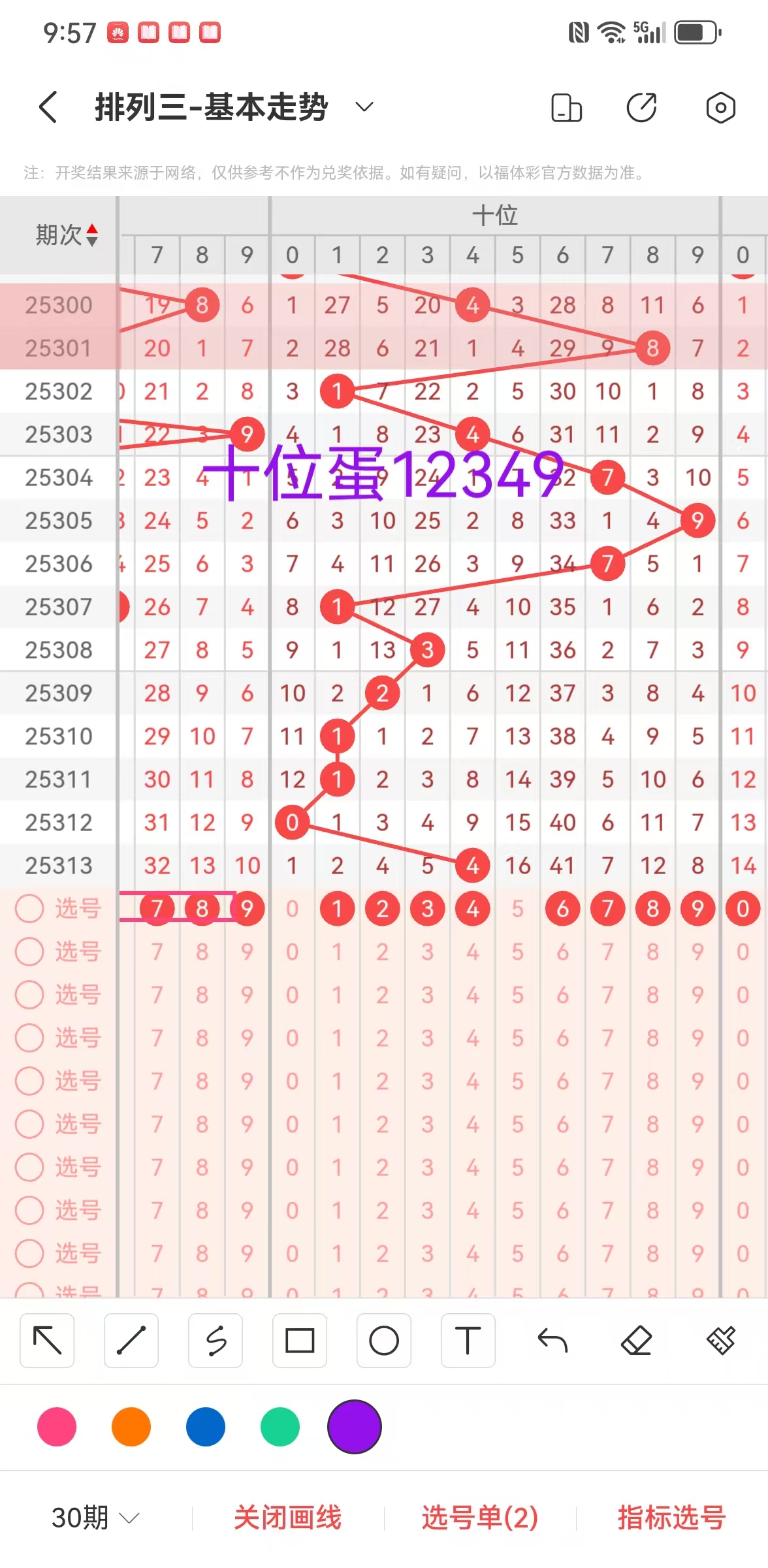Screen dimensions: 768x1568
Task: Toggle the 期次 sort order
Action: 92,235
